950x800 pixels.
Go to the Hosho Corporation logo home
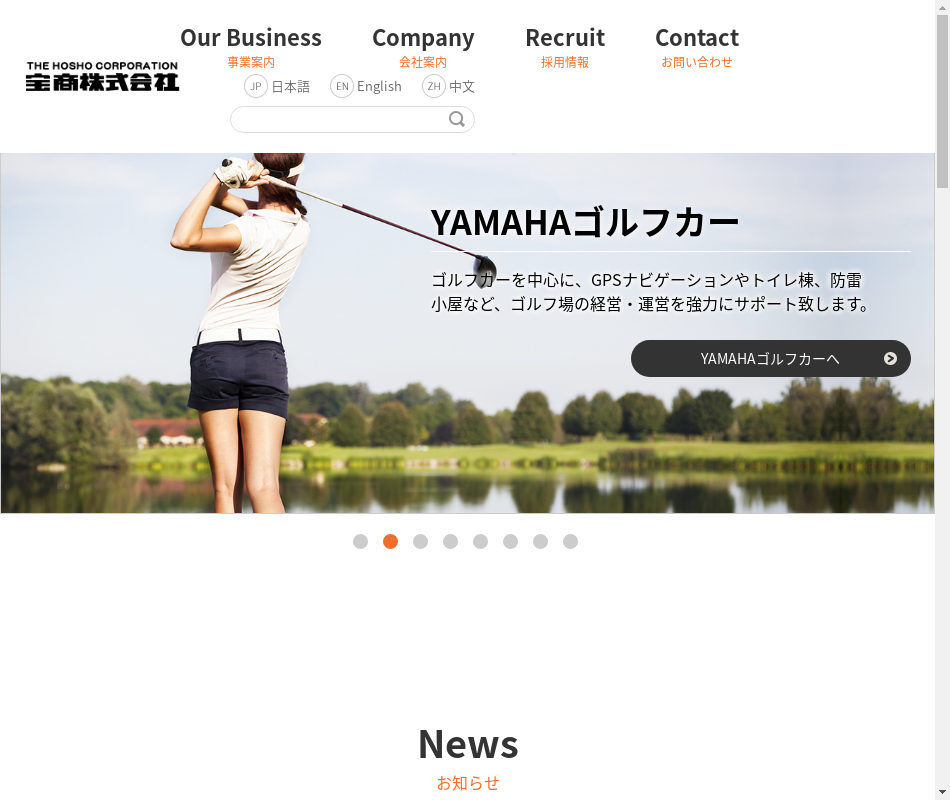tap(102, 77)
